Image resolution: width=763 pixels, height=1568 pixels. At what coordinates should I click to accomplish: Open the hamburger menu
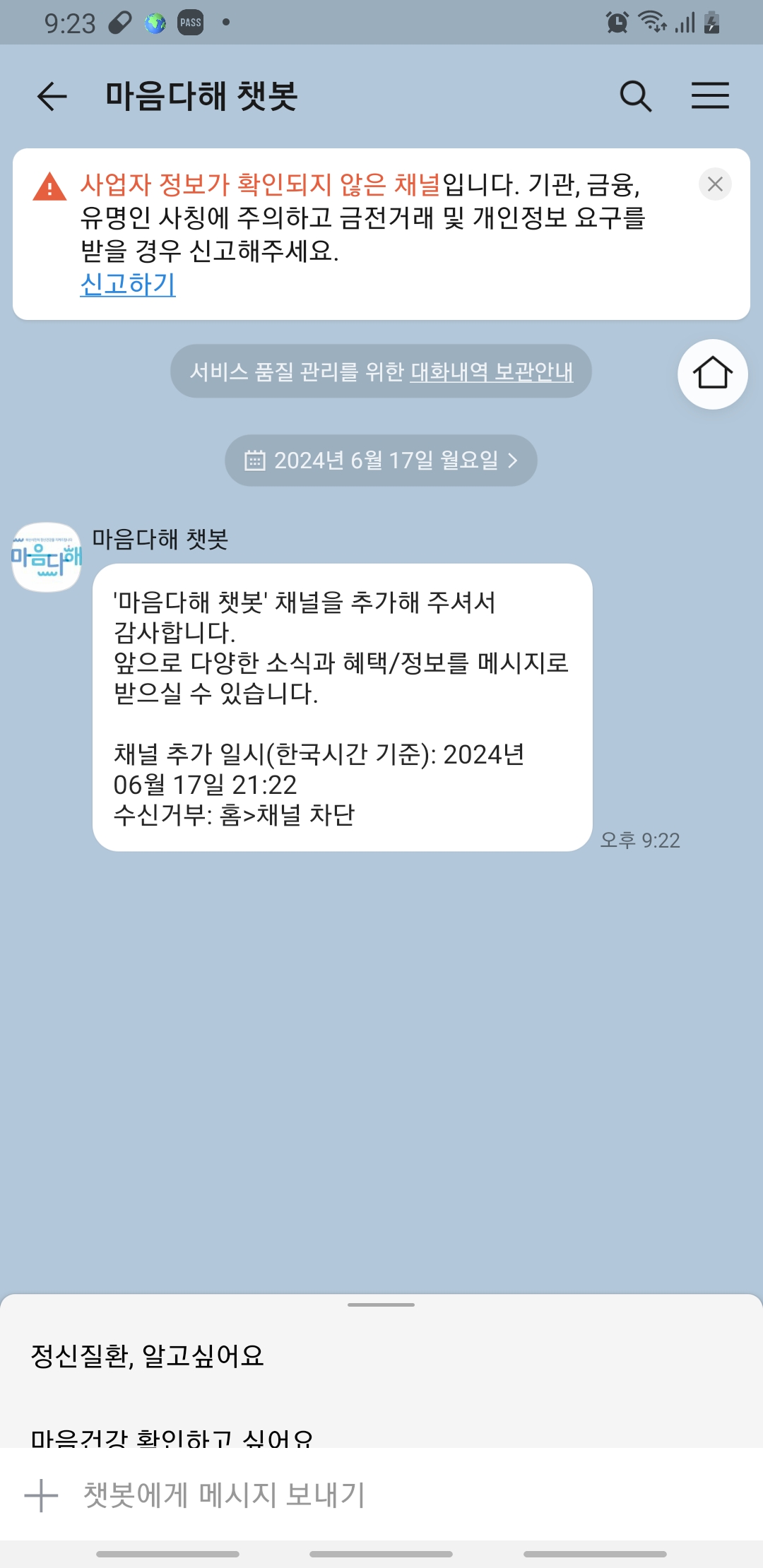point(710,96)
